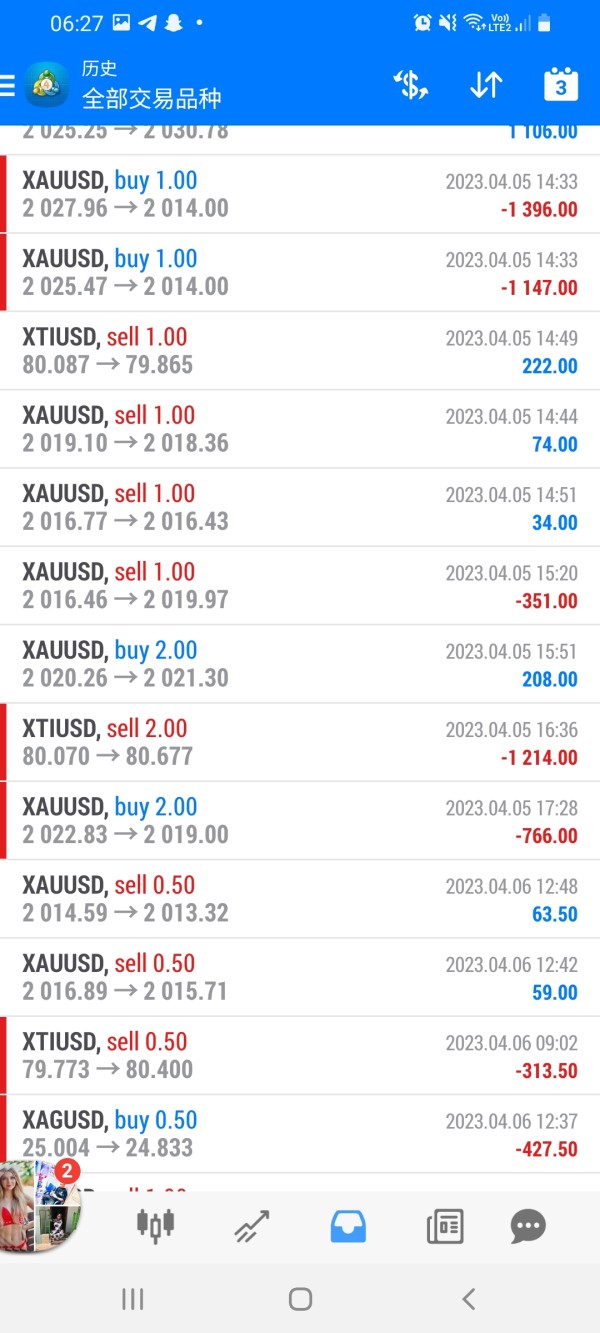Open the XTIUSD sell 0.50 deal at 09:02
Screen dimensions: 600x1333
pos(300,1055)
